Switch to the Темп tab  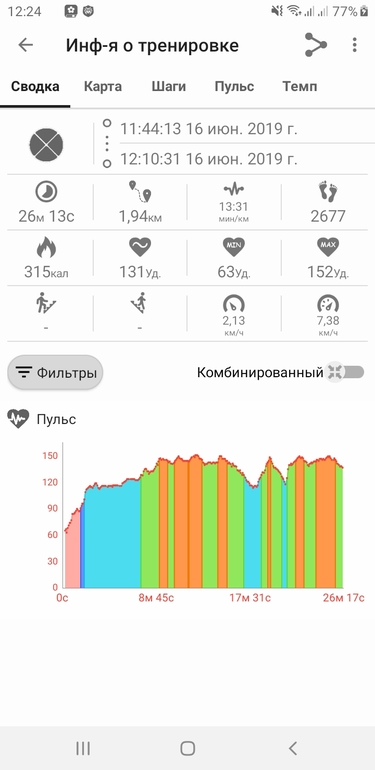coord(299,86)
